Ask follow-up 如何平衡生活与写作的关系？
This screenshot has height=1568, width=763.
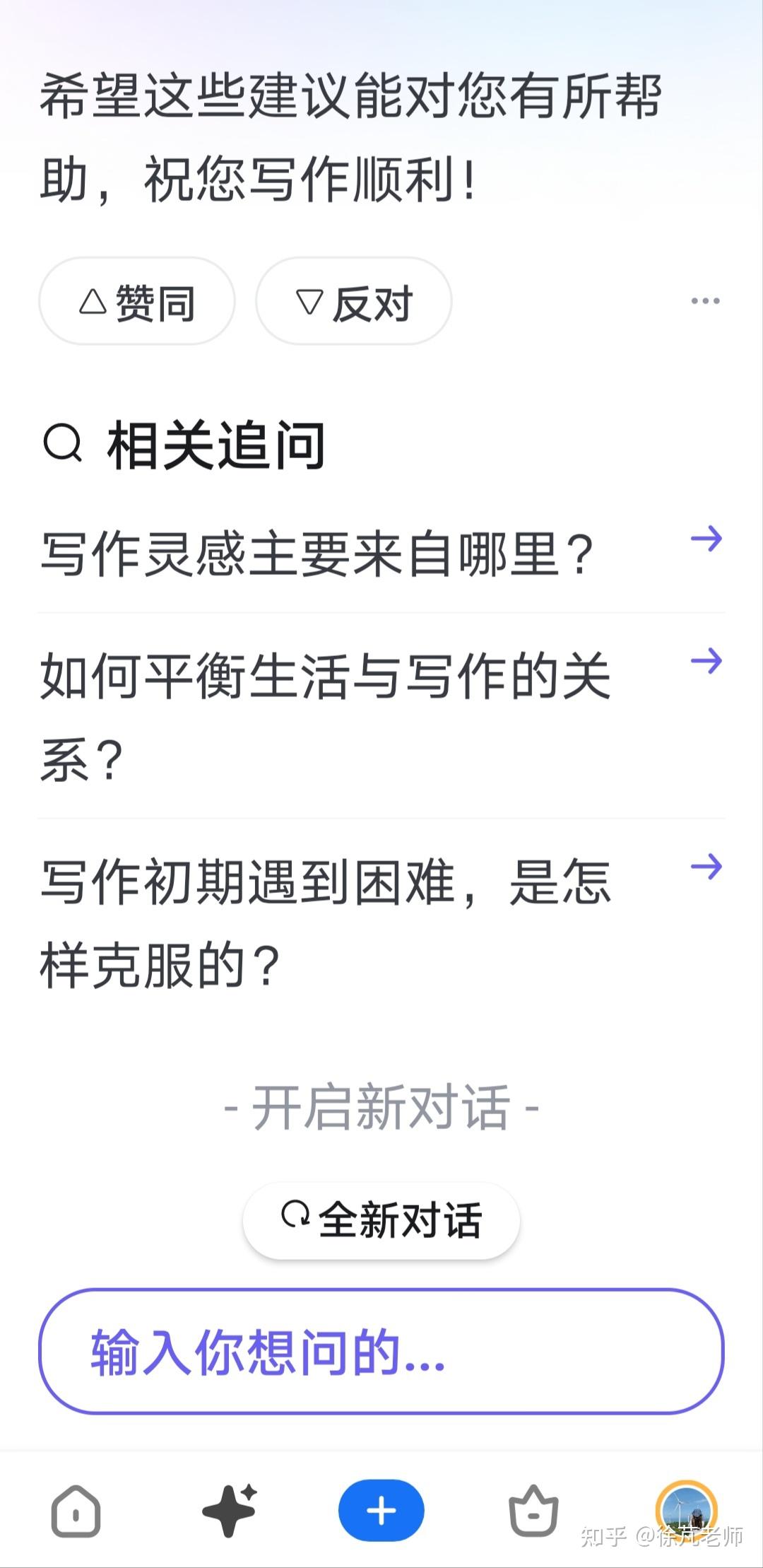click(x=381, y=715)
